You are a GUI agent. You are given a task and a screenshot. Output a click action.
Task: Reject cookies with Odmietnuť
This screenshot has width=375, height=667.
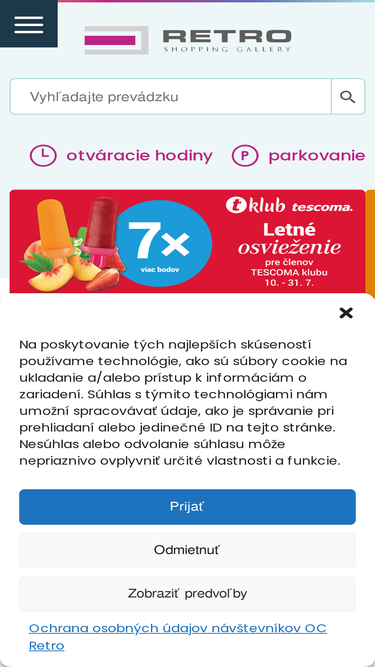pyautogui.click(x=188, y=550)
